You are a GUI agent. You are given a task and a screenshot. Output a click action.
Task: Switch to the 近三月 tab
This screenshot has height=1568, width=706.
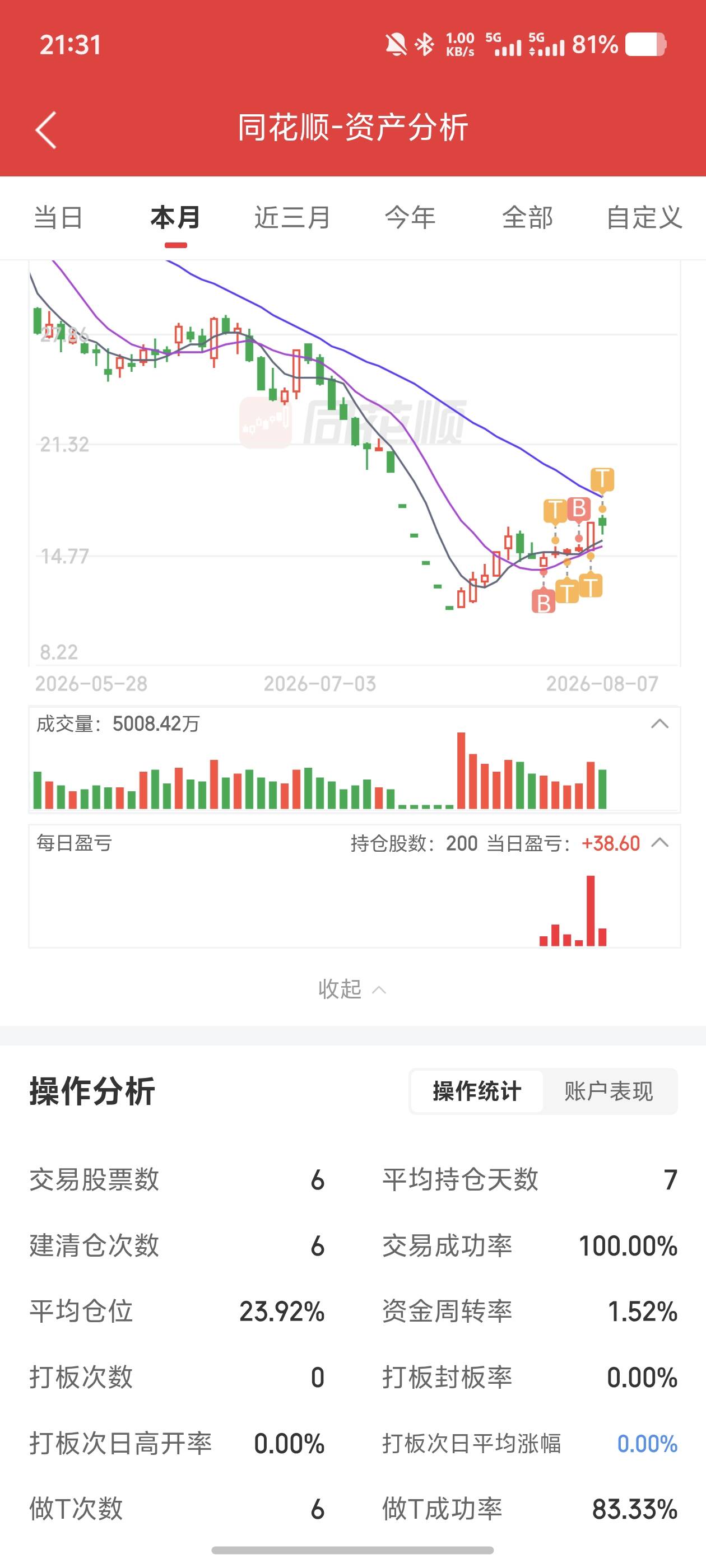coord(292,218)
